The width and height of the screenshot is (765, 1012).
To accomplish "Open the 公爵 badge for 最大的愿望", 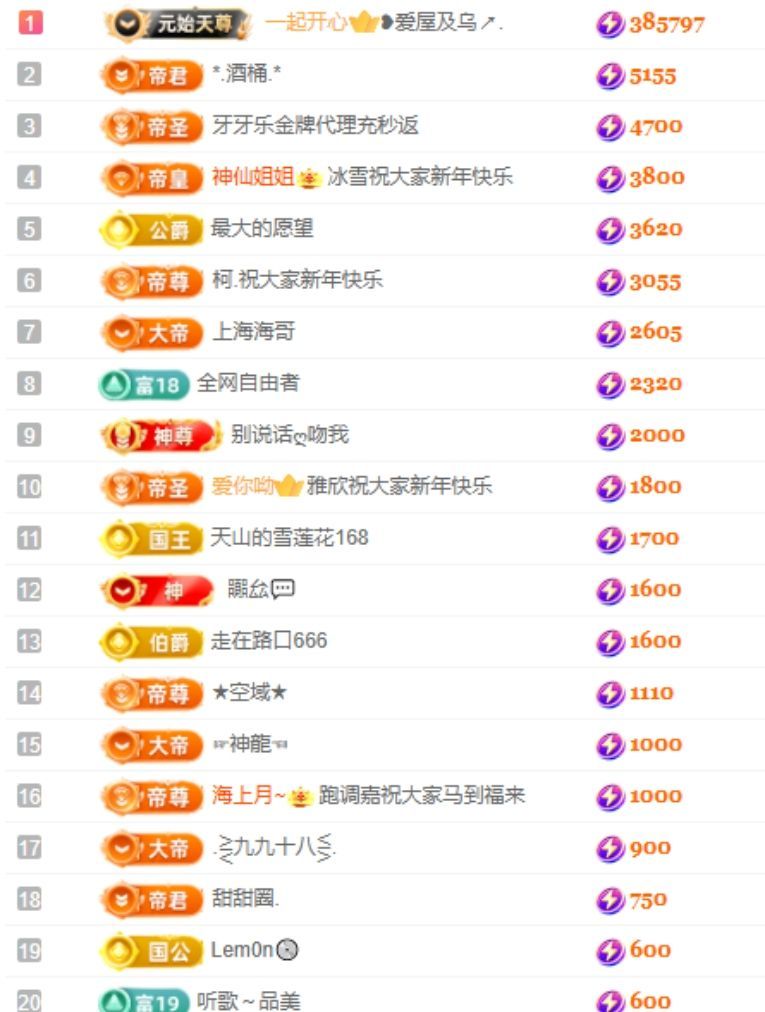I will click(153, 228).
